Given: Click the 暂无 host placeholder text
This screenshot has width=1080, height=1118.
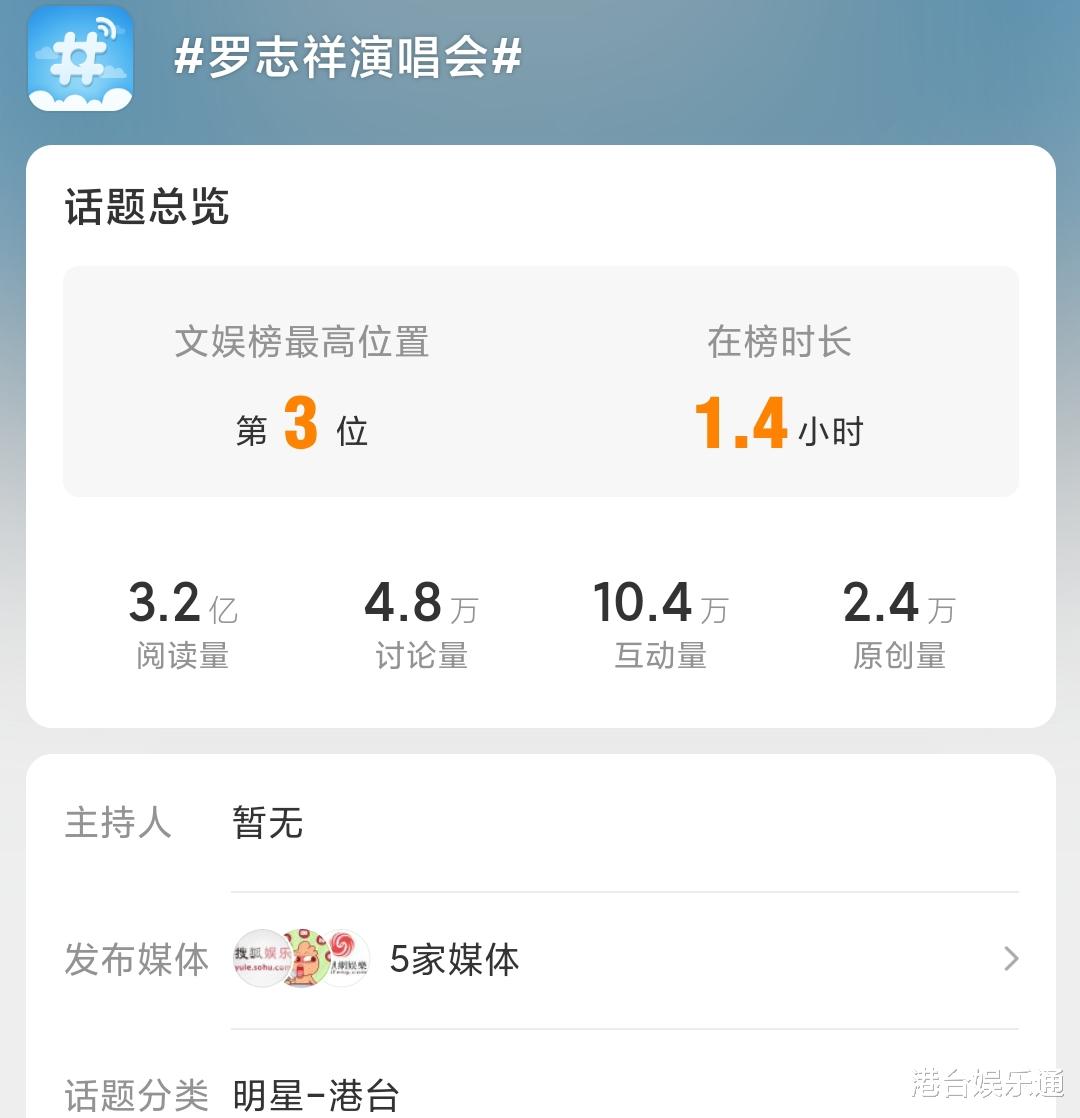Looking at the screenshot, I should click(266, 824).
